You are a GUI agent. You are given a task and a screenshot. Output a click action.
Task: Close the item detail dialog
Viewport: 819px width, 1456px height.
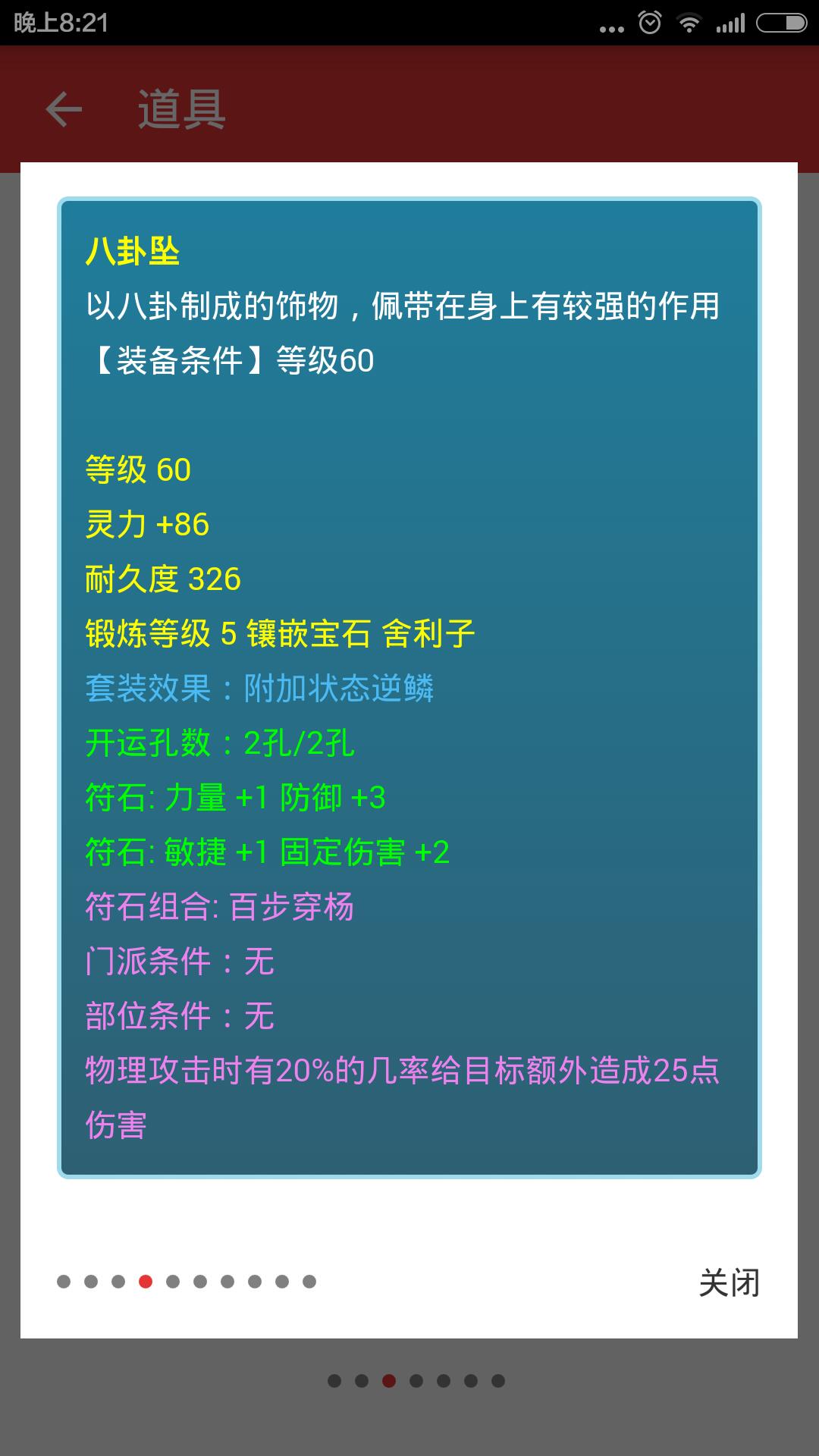tap(728, 1283)
